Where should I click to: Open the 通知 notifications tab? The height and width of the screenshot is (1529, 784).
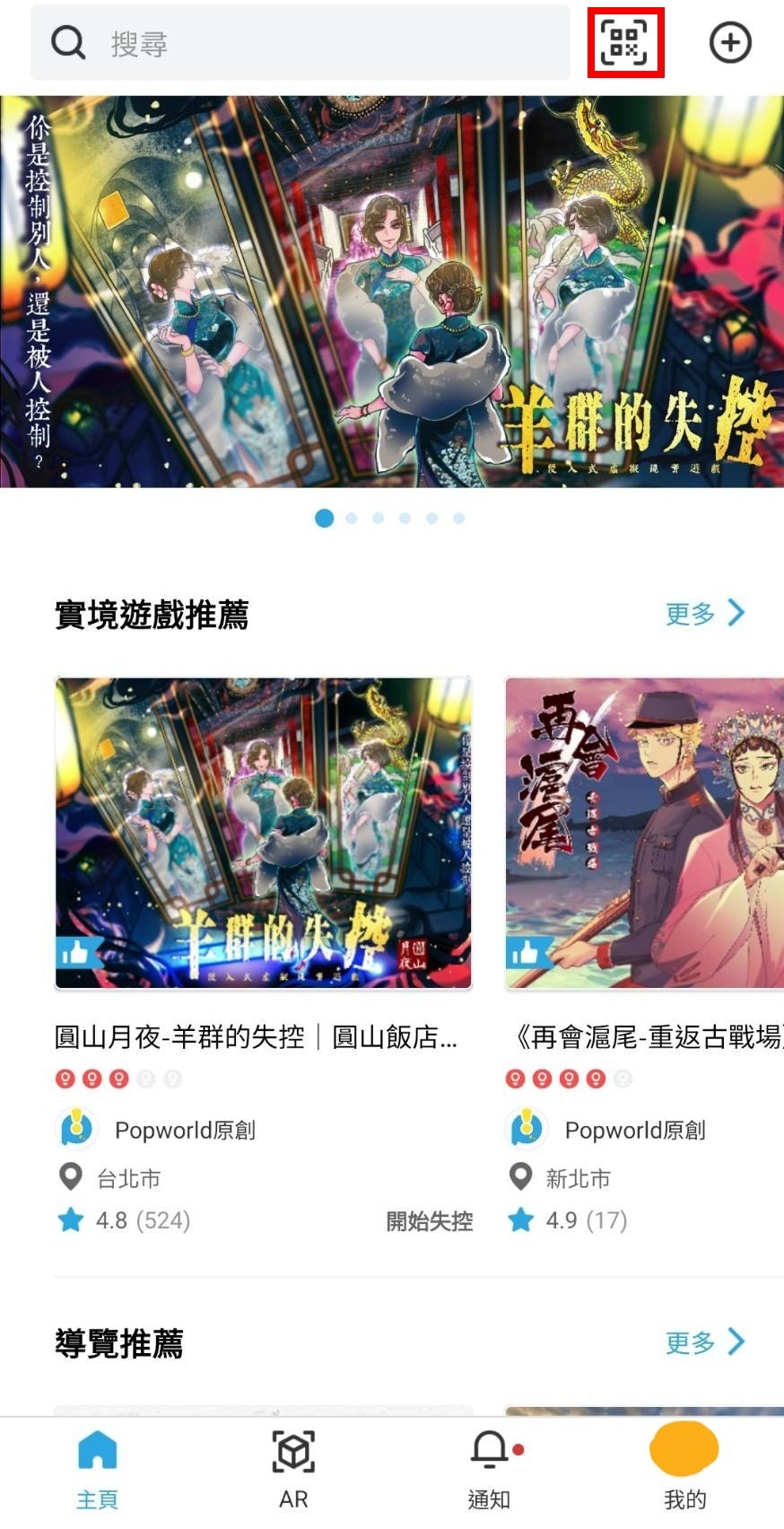(x=490, y=1468)
